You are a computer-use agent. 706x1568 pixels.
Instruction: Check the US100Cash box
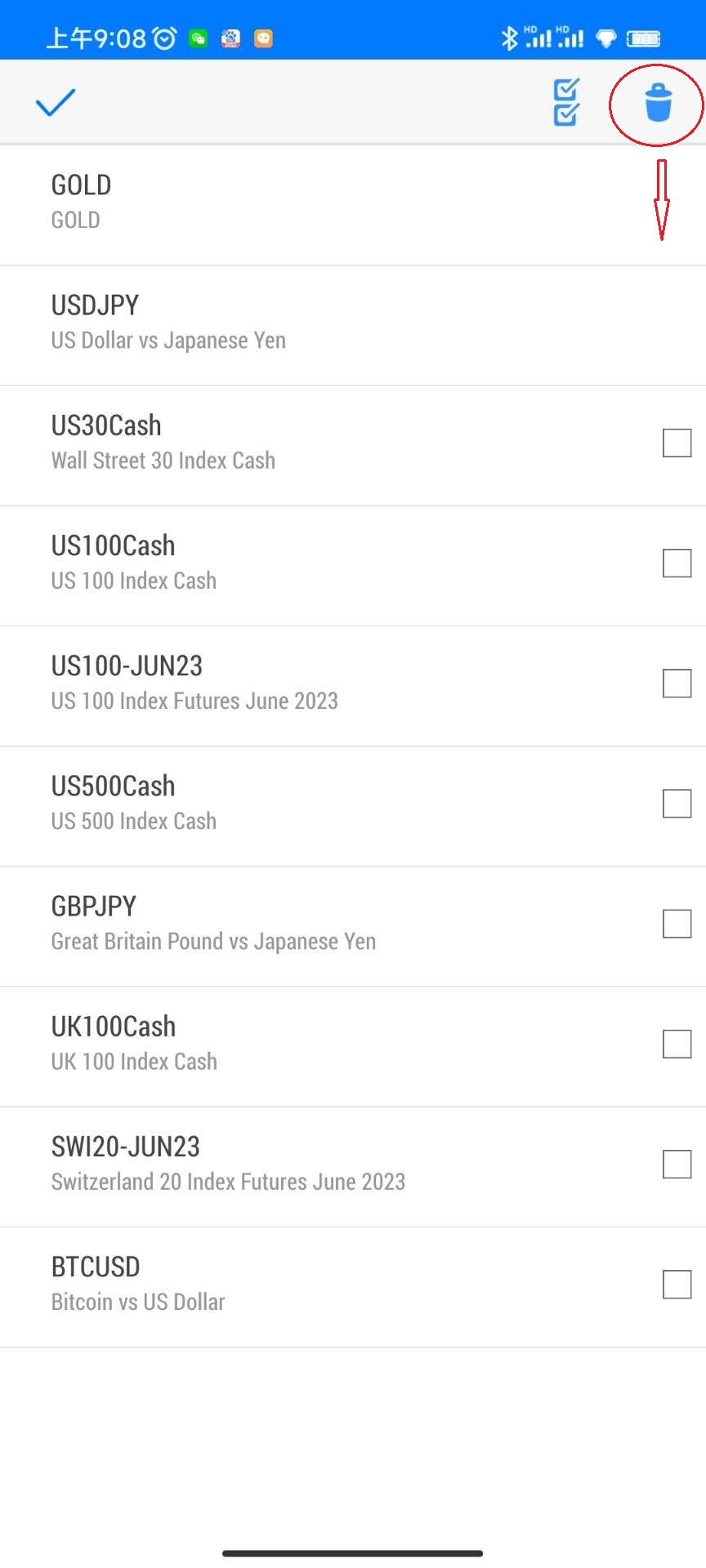(677, 563)
